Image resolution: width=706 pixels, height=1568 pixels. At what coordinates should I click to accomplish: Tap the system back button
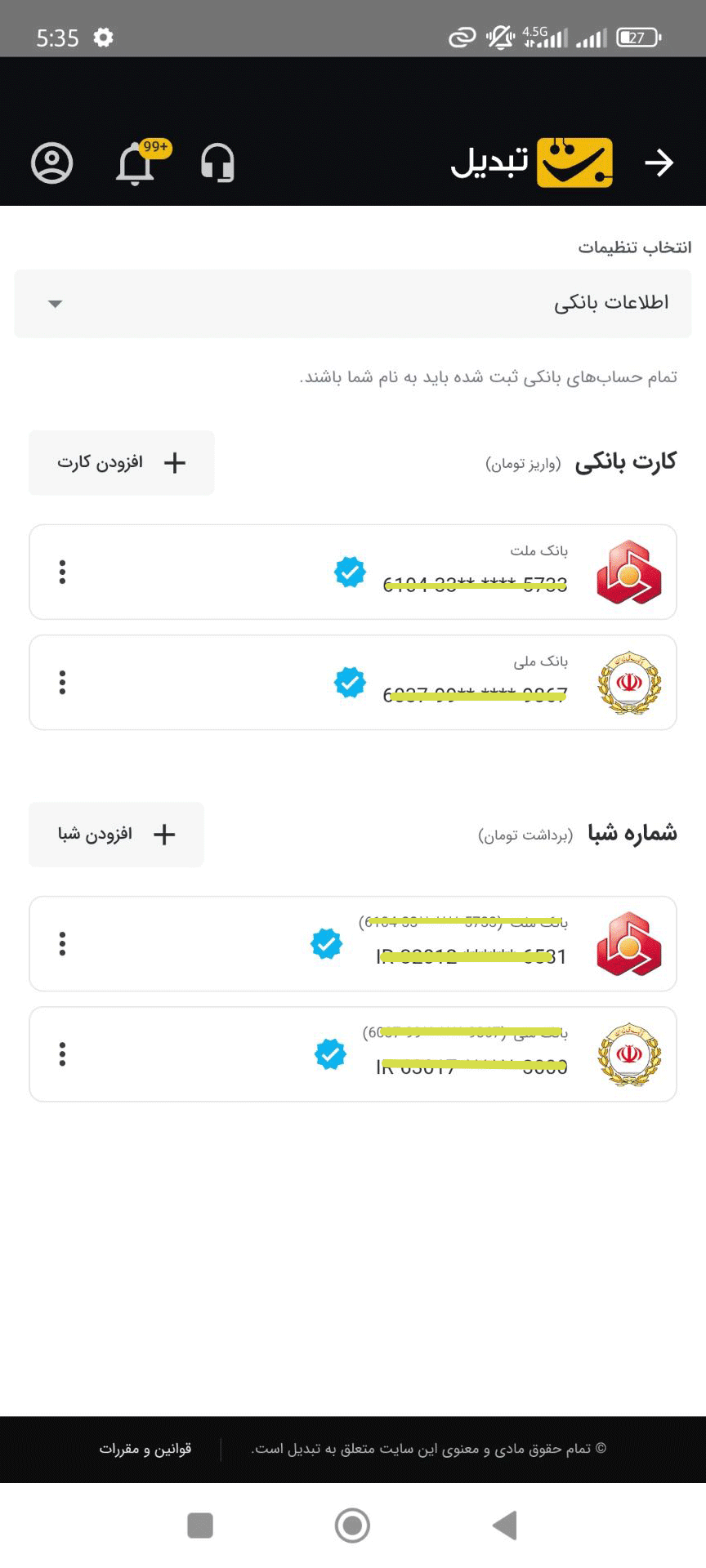click(505, 1525)
